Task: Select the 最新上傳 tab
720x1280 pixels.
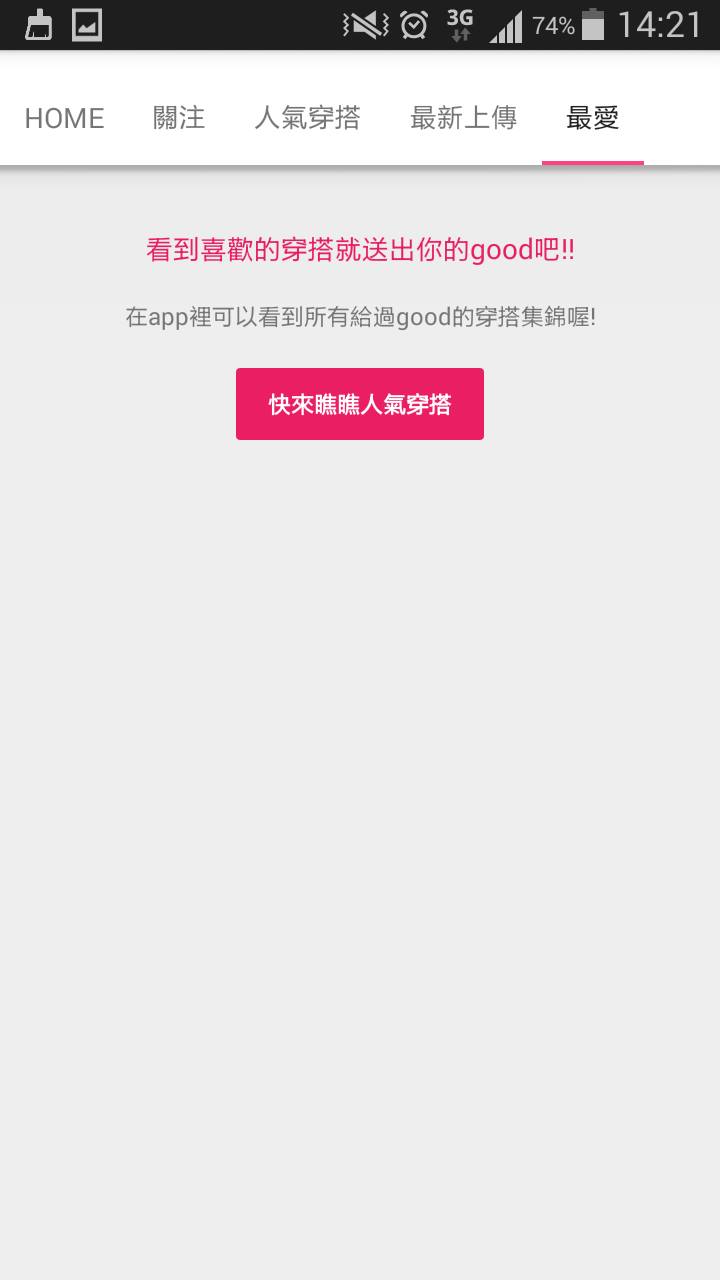Action: 463,118
